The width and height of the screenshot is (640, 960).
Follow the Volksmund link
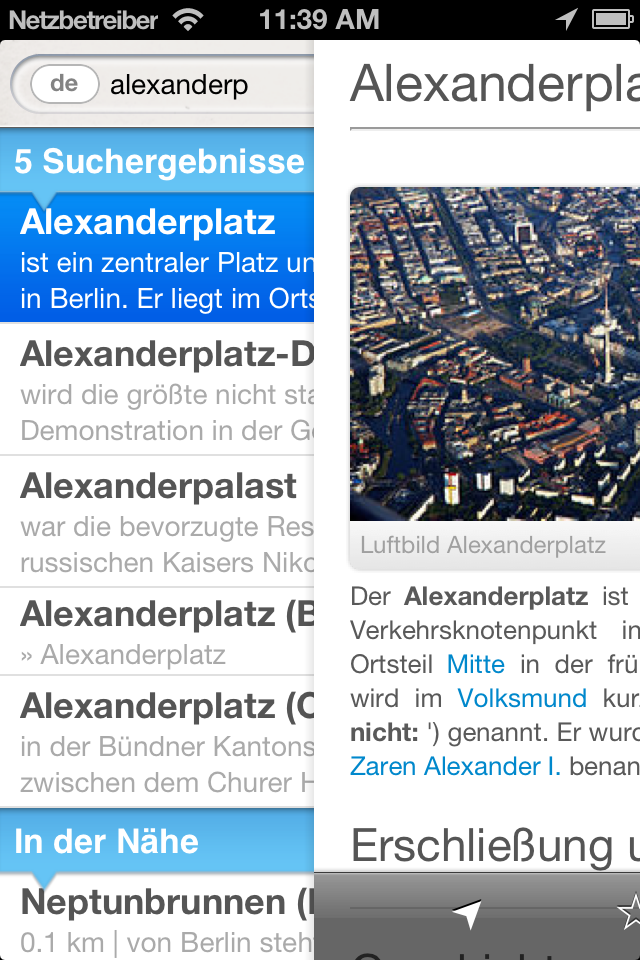click(522, 698)
